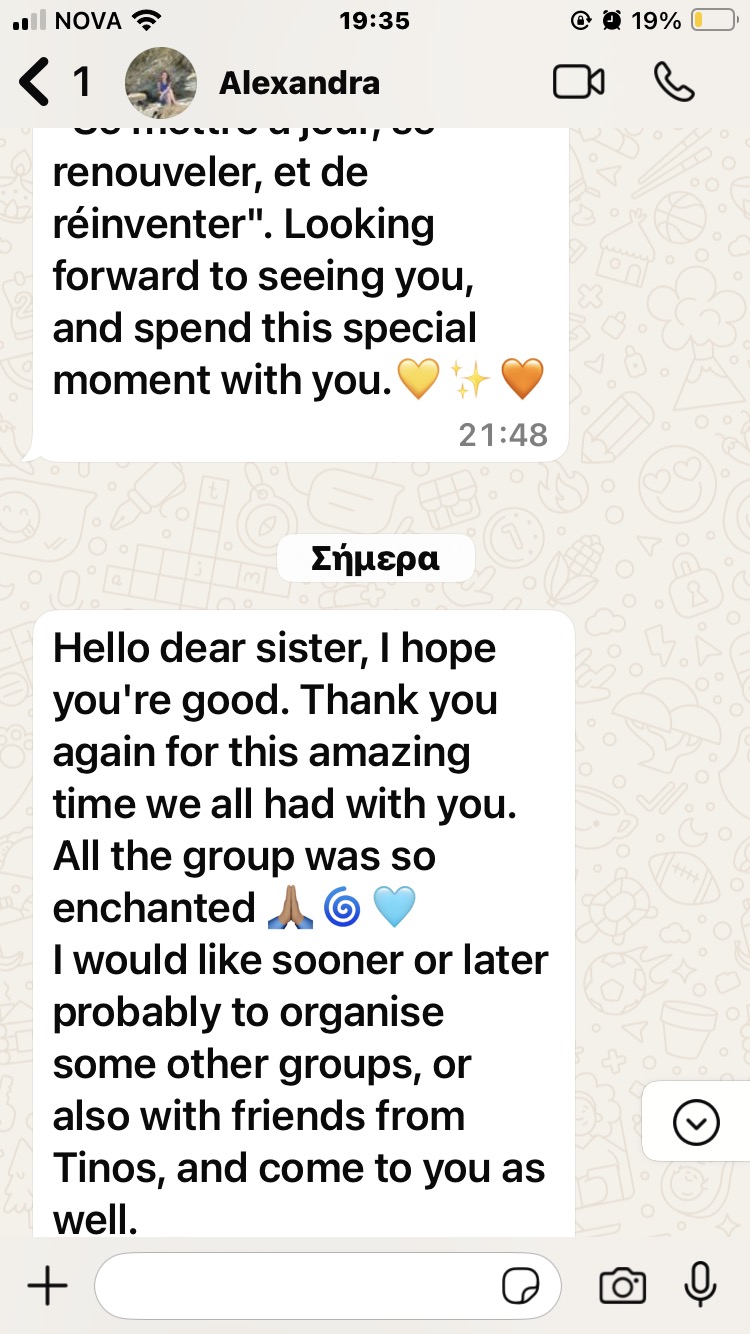The height and width of the screenshot is (1334, 750).
Task: Open the attachment plus menu
Action: coord(46,1286)
